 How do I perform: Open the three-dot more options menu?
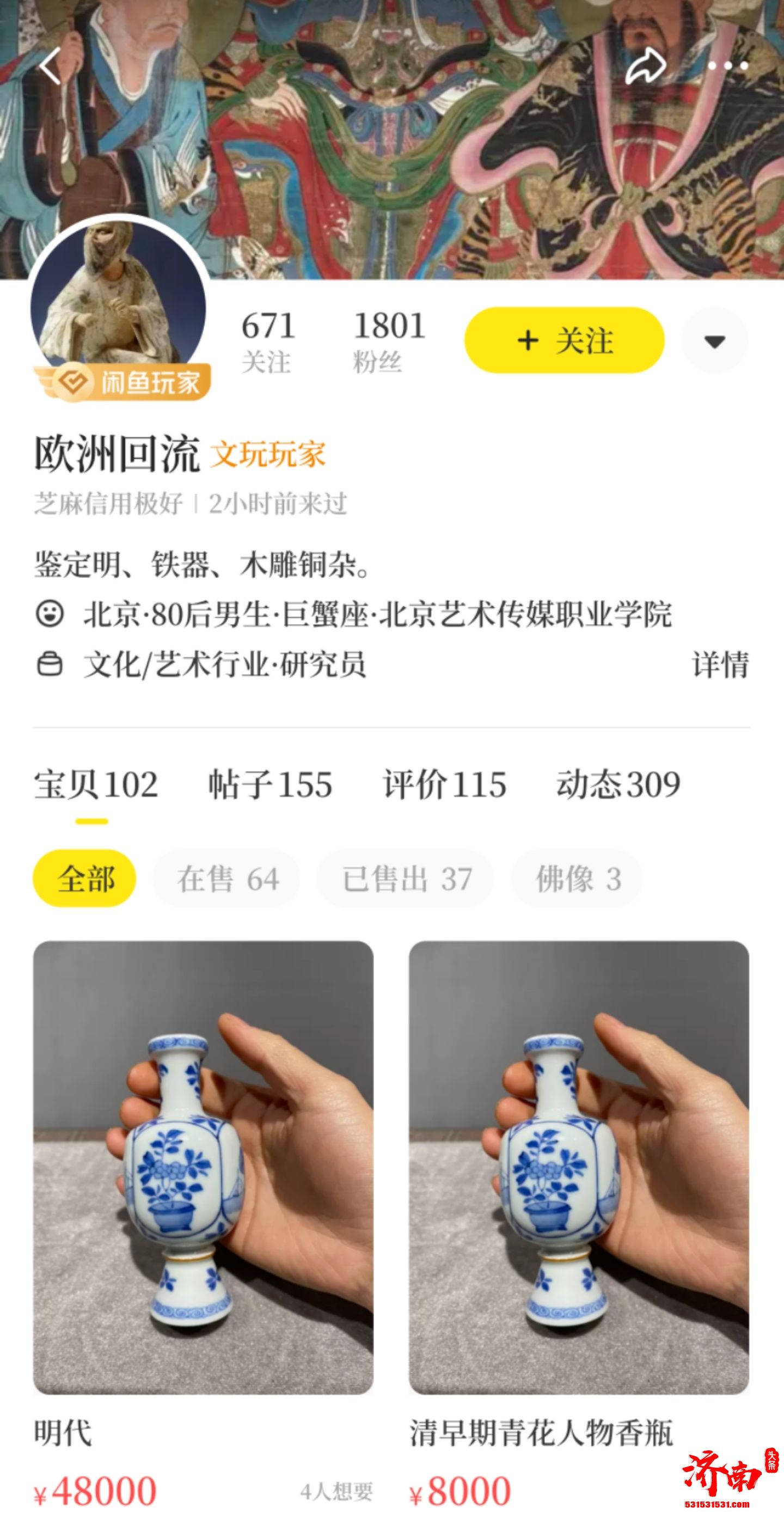point(726,66)
